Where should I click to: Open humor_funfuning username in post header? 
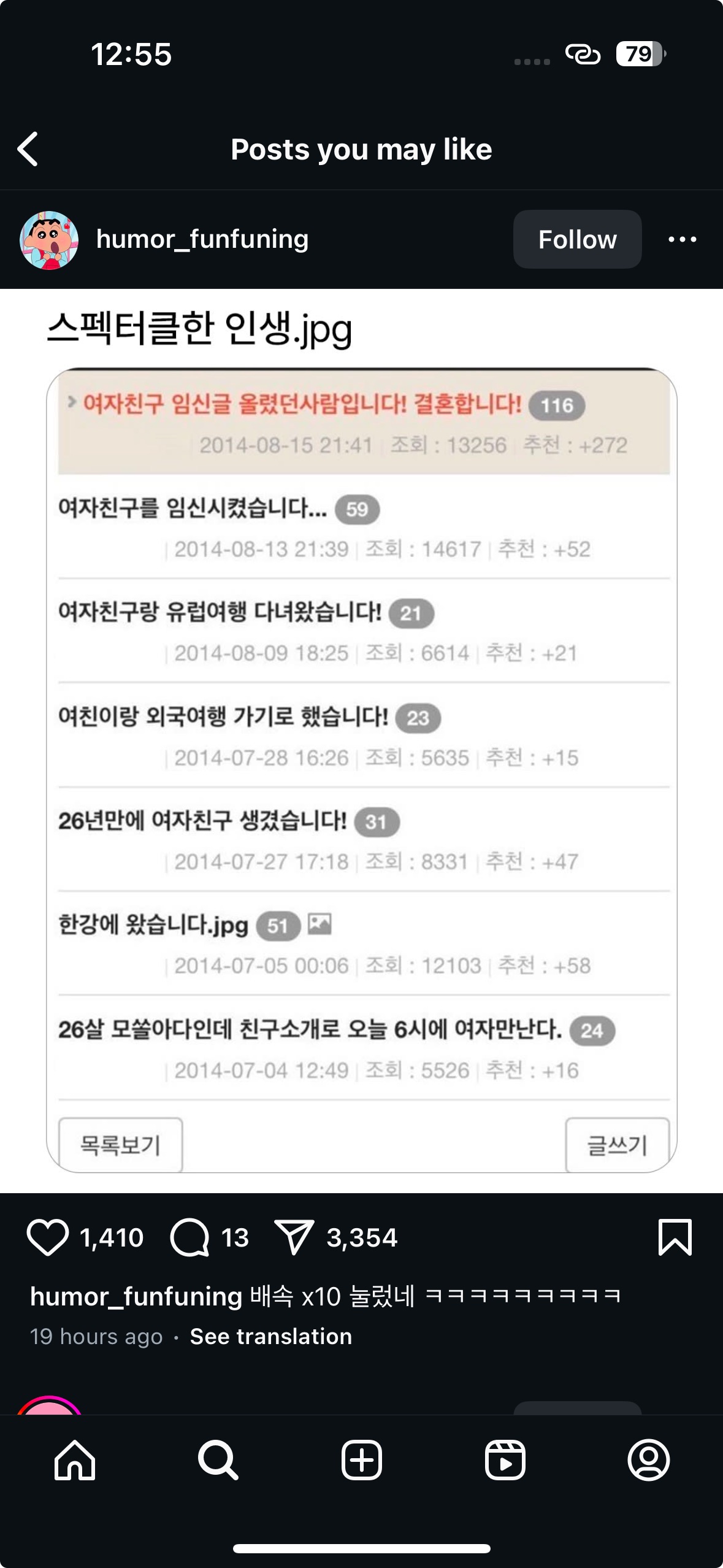(202, 239)
